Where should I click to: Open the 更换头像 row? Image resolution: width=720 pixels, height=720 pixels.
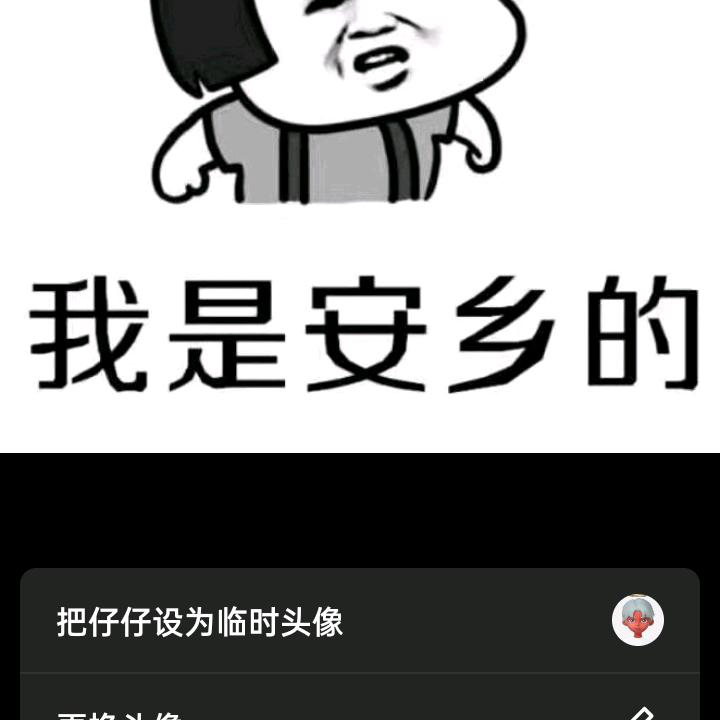(x=360, y=697)
